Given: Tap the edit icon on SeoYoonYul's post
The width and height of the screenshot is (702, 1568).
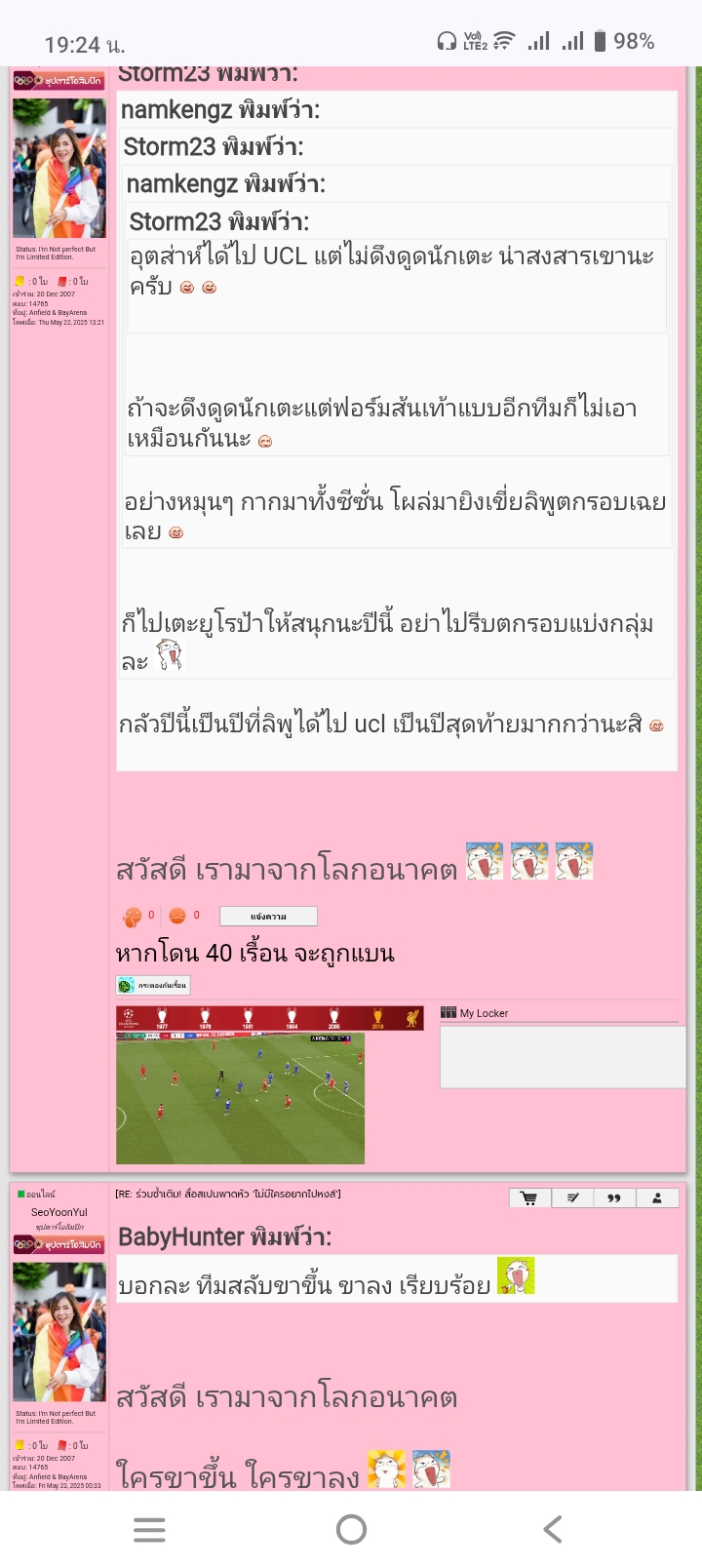Looking at the screenshot, I should click(572, 1198).
